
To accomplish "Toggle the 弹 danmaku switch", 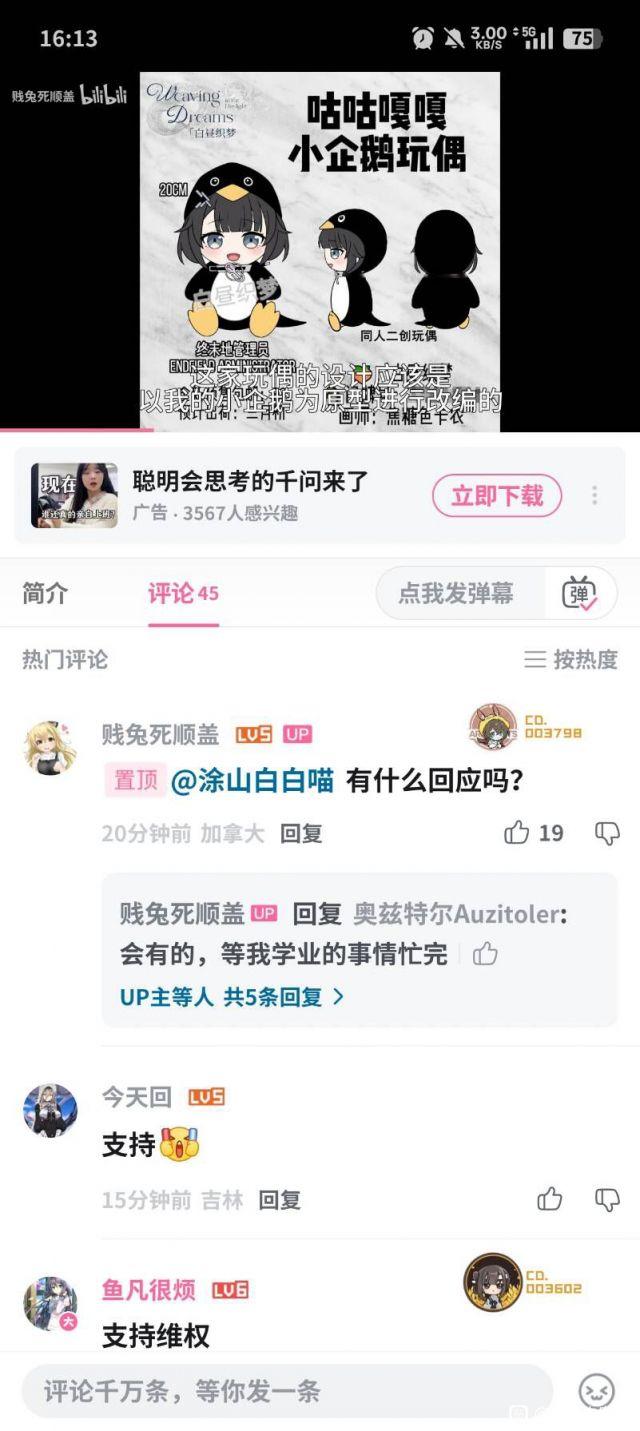I will click(x=579, y=593).
